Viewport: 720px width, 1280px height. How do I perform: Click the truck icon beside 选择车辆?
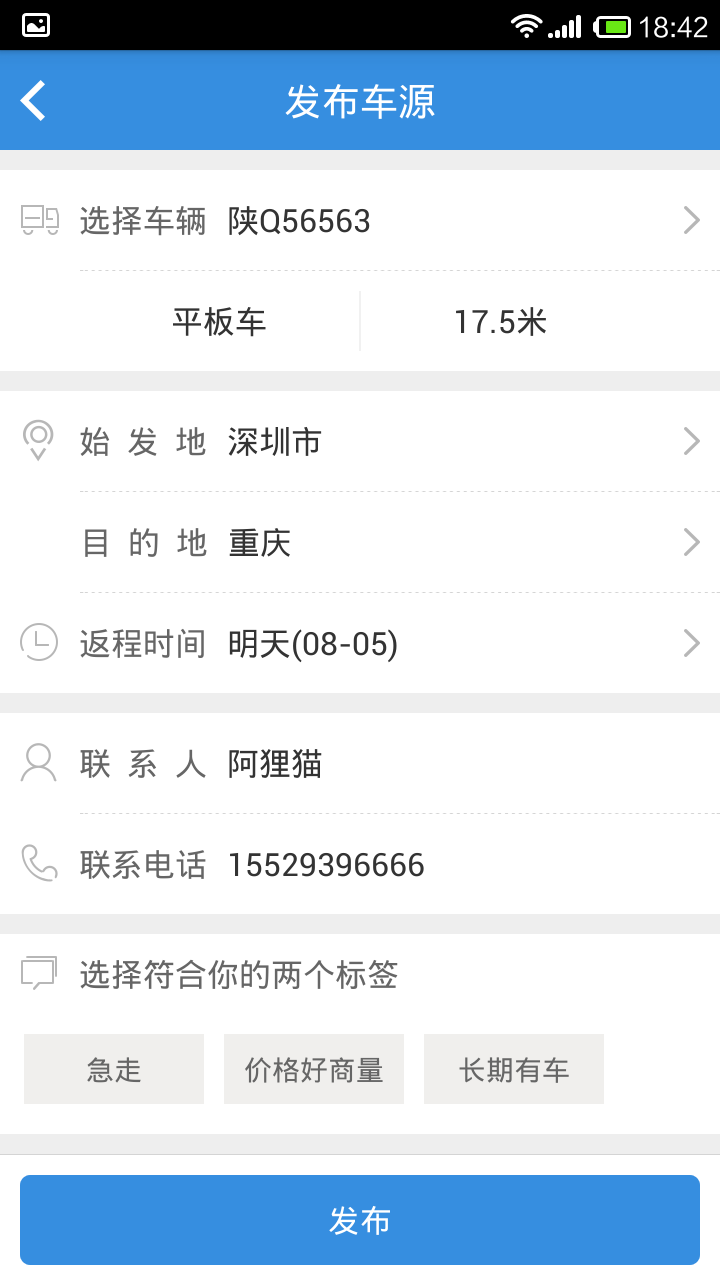38,218
